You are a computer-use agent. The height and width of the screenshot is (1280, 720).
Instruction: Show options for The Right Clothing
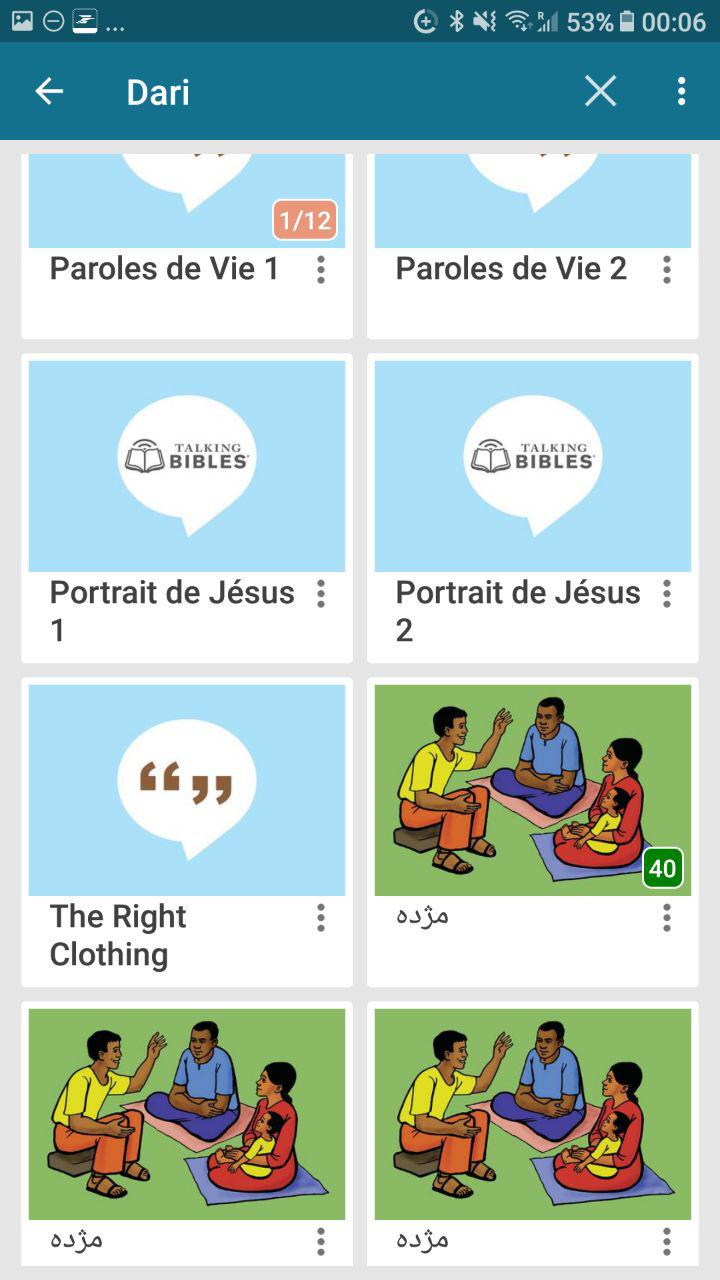pyautogui.click(x=321, y=918)
